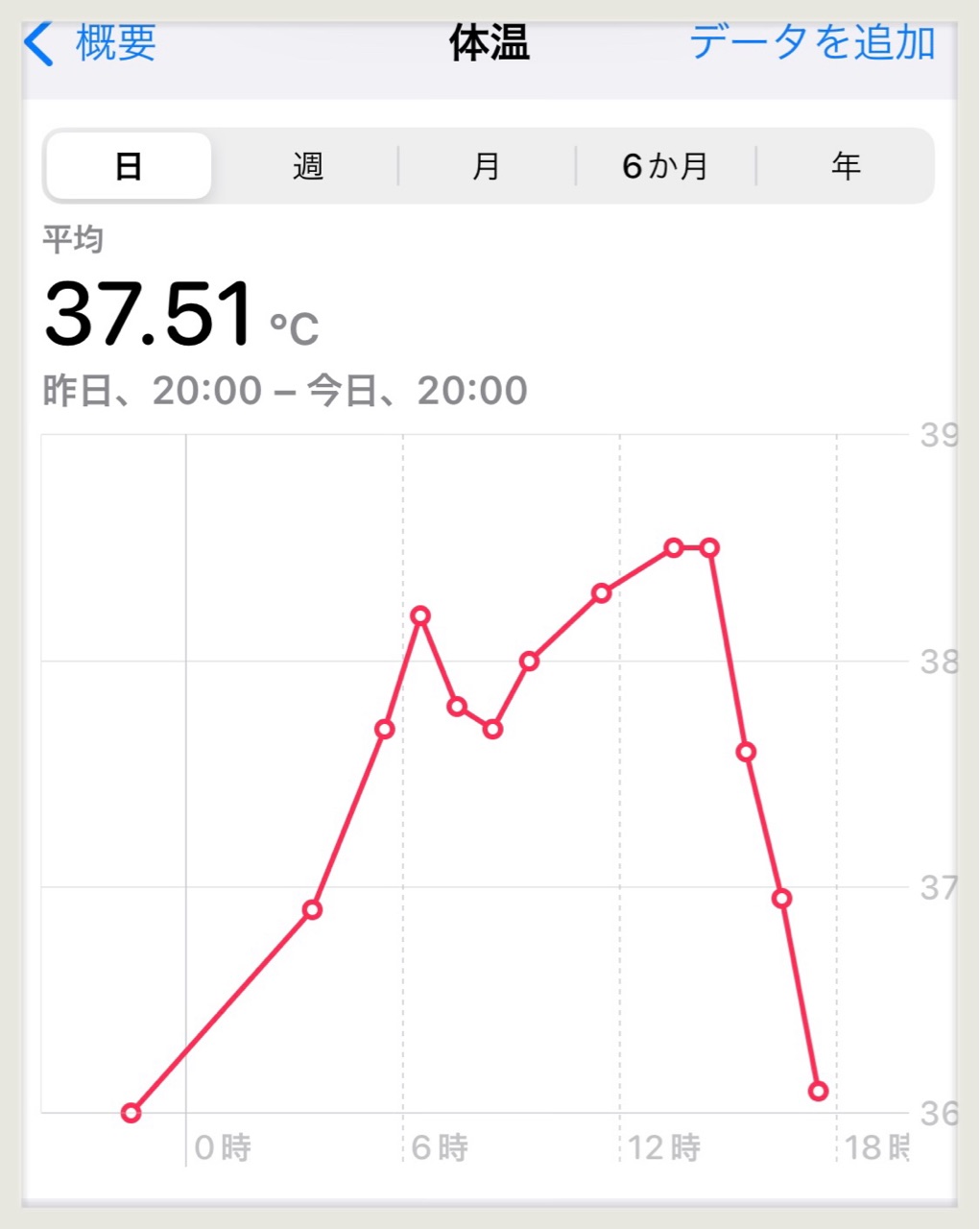The image size is (980, 1229).
Task: Switch to the 6か月 view
Action: coord(665,166)
